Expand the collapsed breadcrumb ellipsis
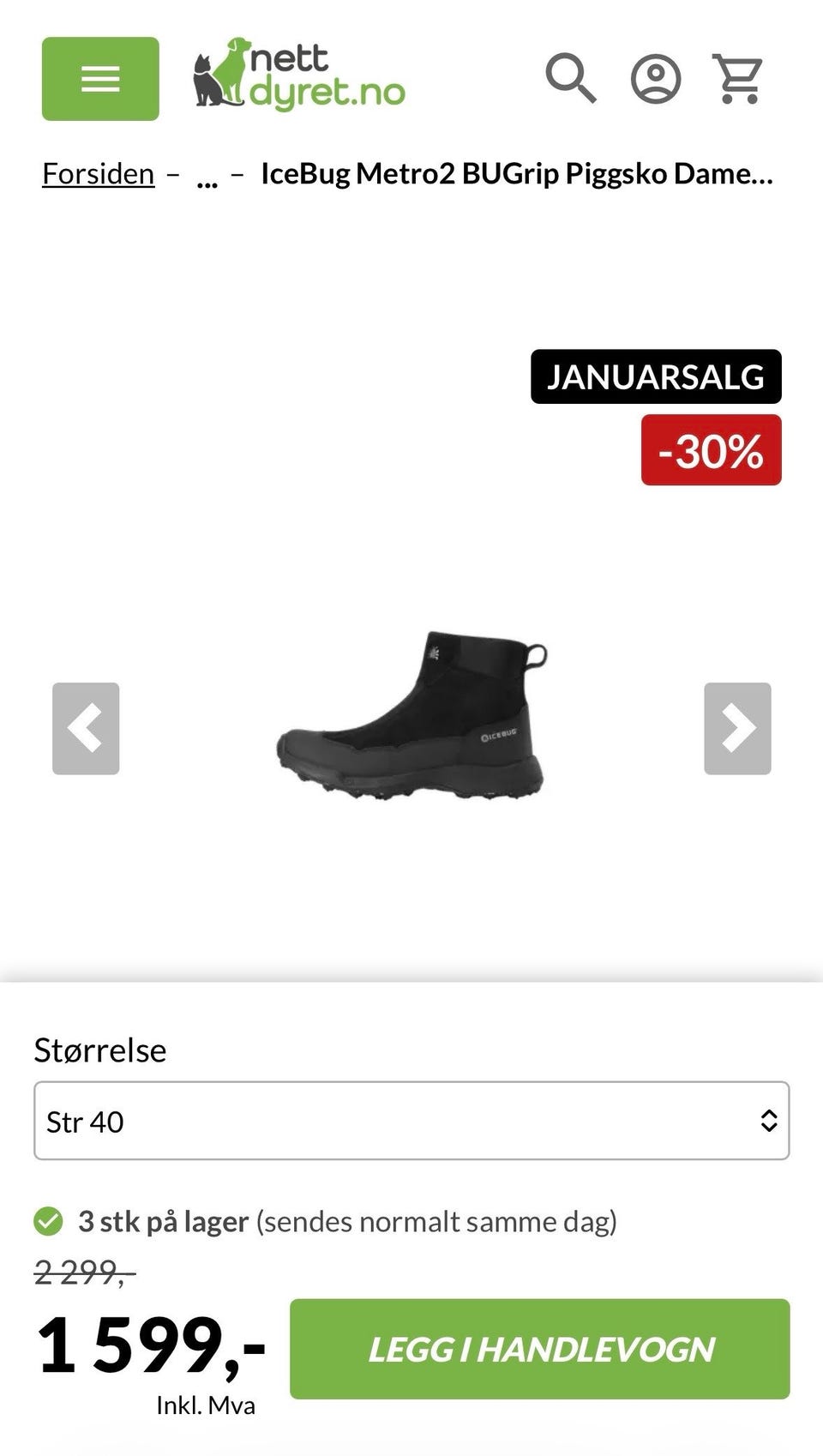Viewport: 823px width, 1456px height. pyautogui.click(x=206, y=174)
